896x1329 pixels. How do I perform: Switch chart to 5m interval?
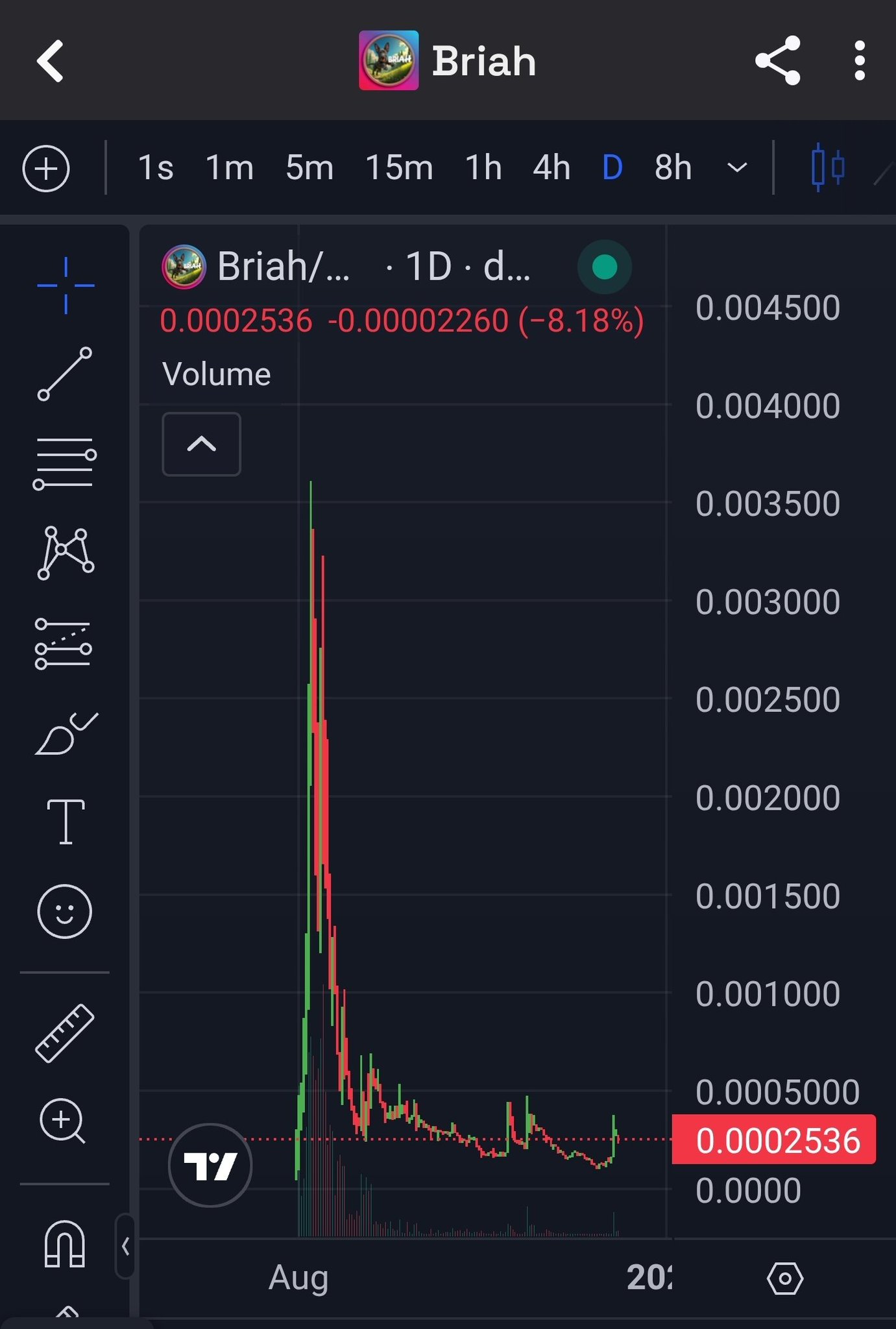tap(309, 168)
